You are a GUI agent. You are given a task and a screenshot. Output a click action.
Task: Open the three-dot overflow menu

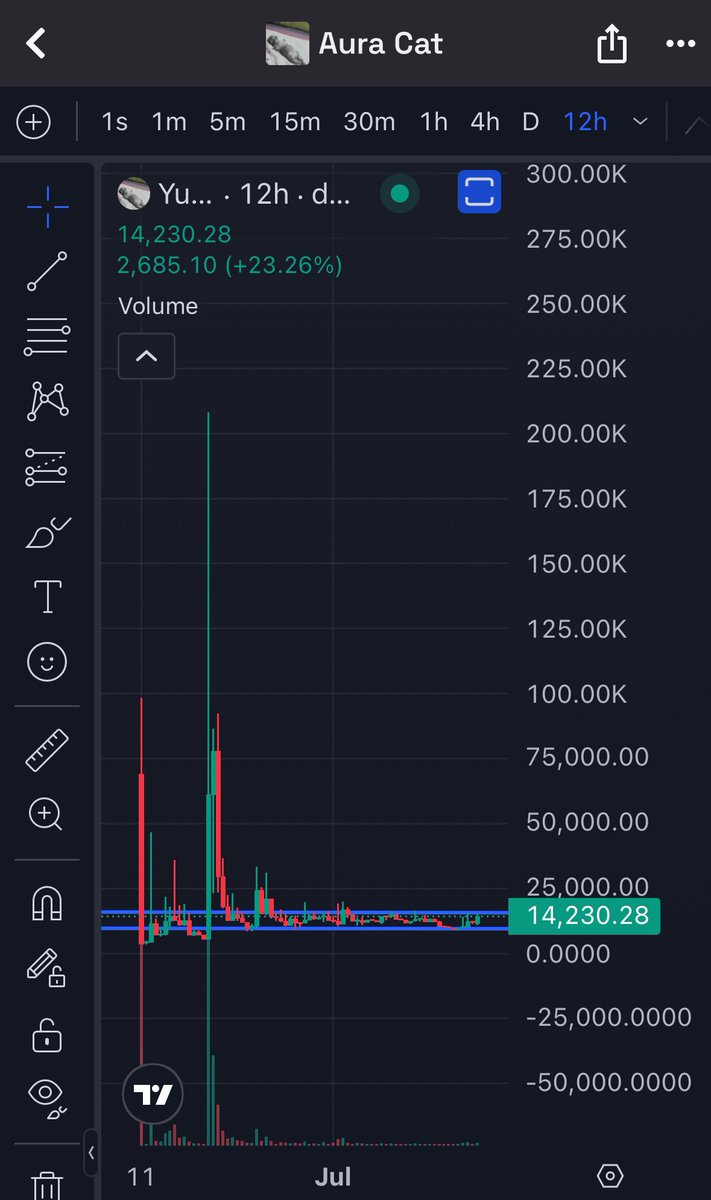680,45
